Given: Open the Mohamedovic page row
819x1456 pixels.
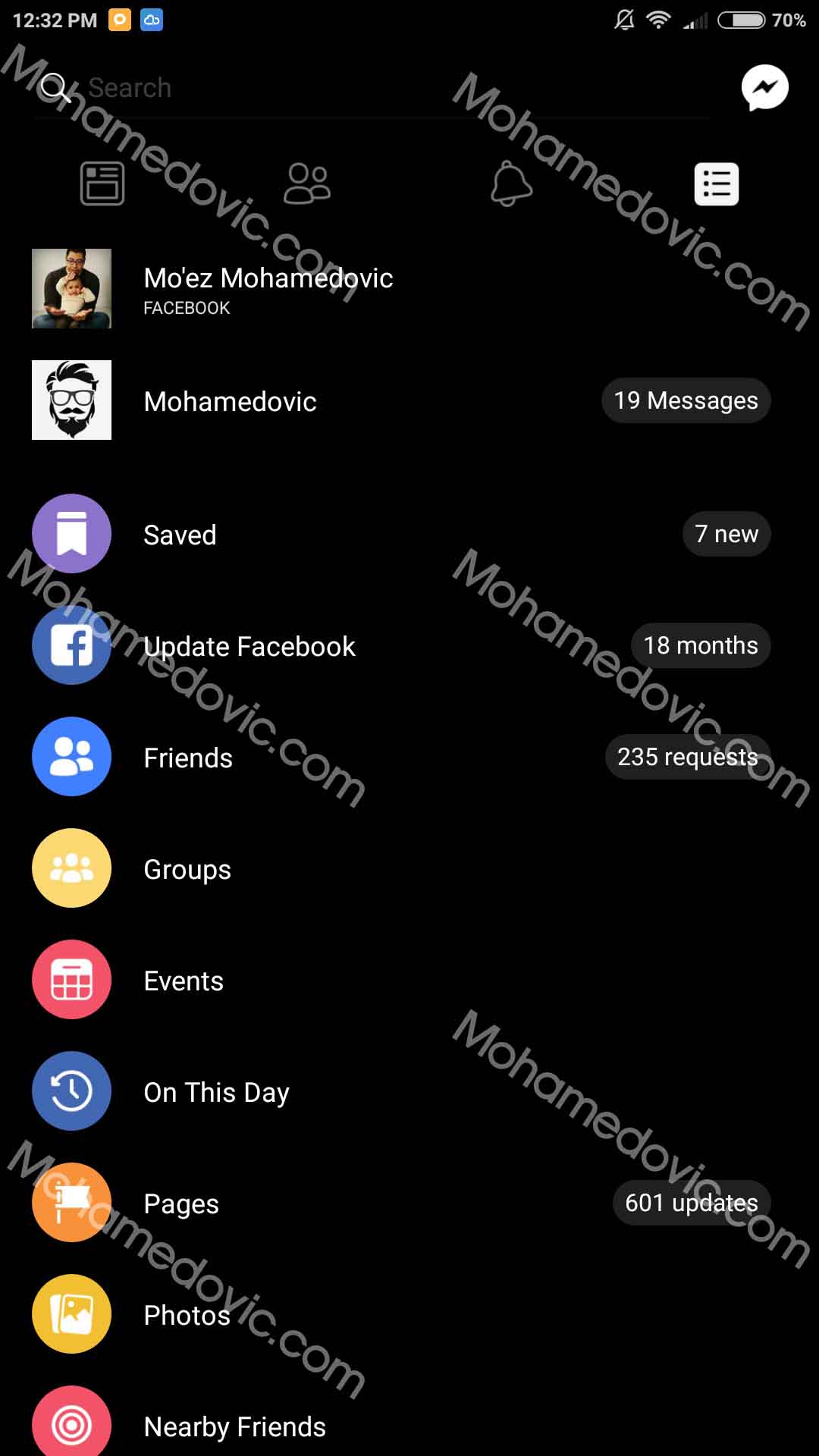Looking at the screenshot, I should (x=409, y=400).
